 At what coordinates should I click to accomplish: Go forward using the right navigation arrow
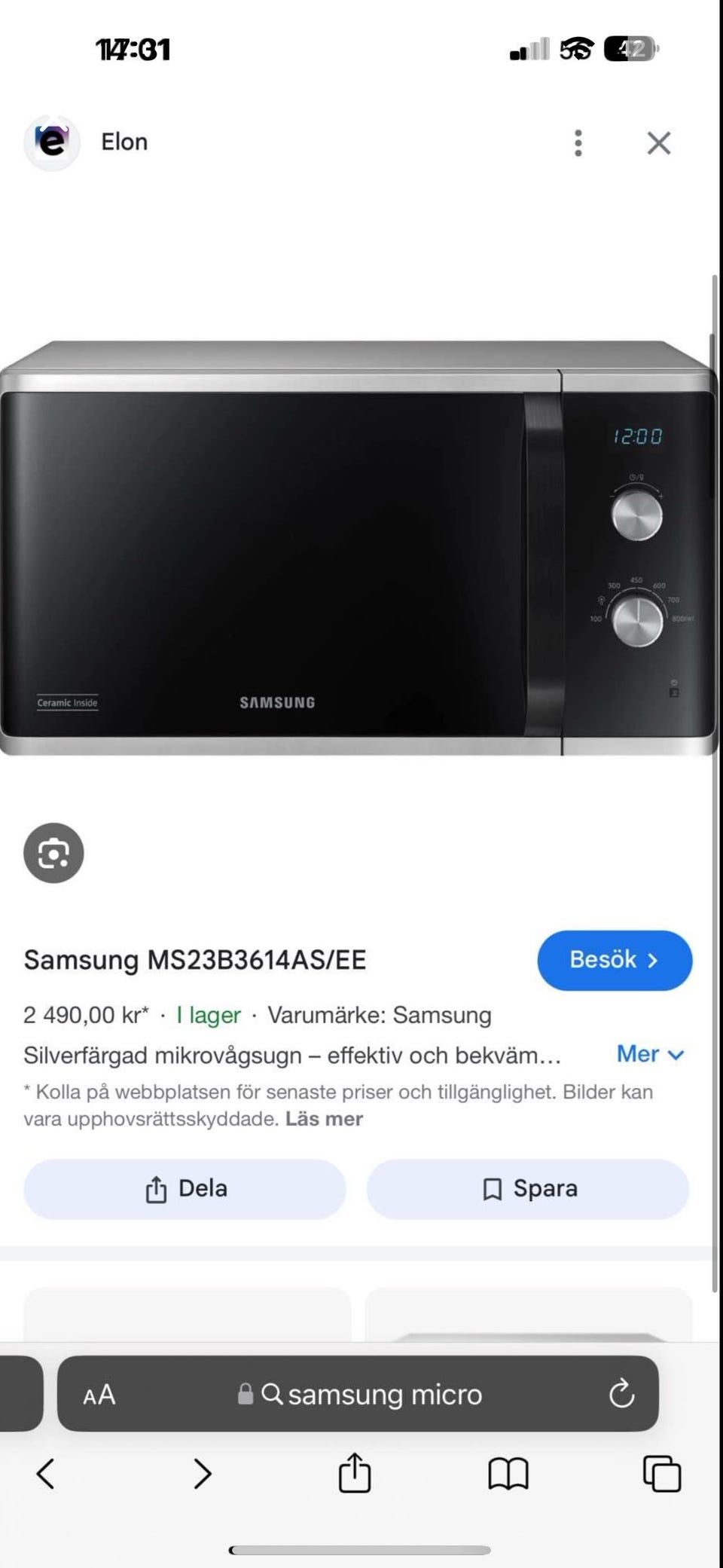pos(202,1475)
